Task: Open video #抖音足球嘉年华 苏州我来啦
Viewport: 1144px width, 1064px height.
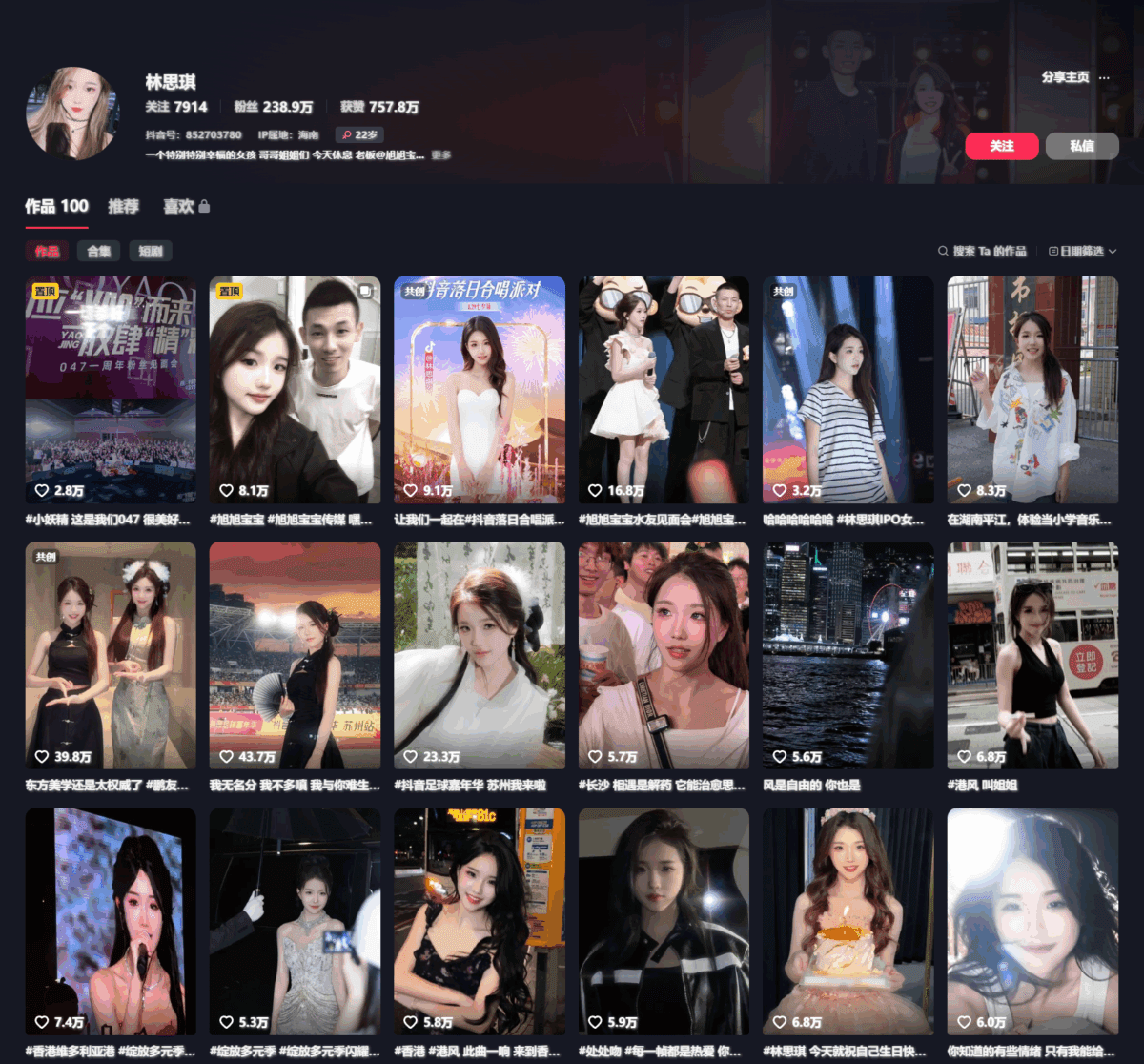Action: [480, 655]
